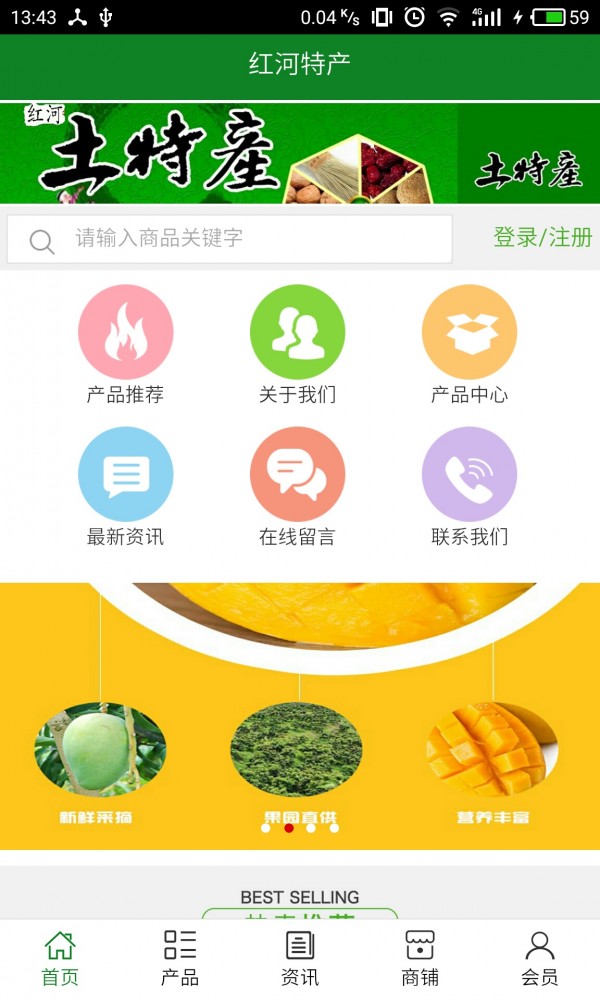Image resolution: width=600 pixels, height=1000 pixels.
Task: Open the mango promotional banner
Action: coord(300,715)
